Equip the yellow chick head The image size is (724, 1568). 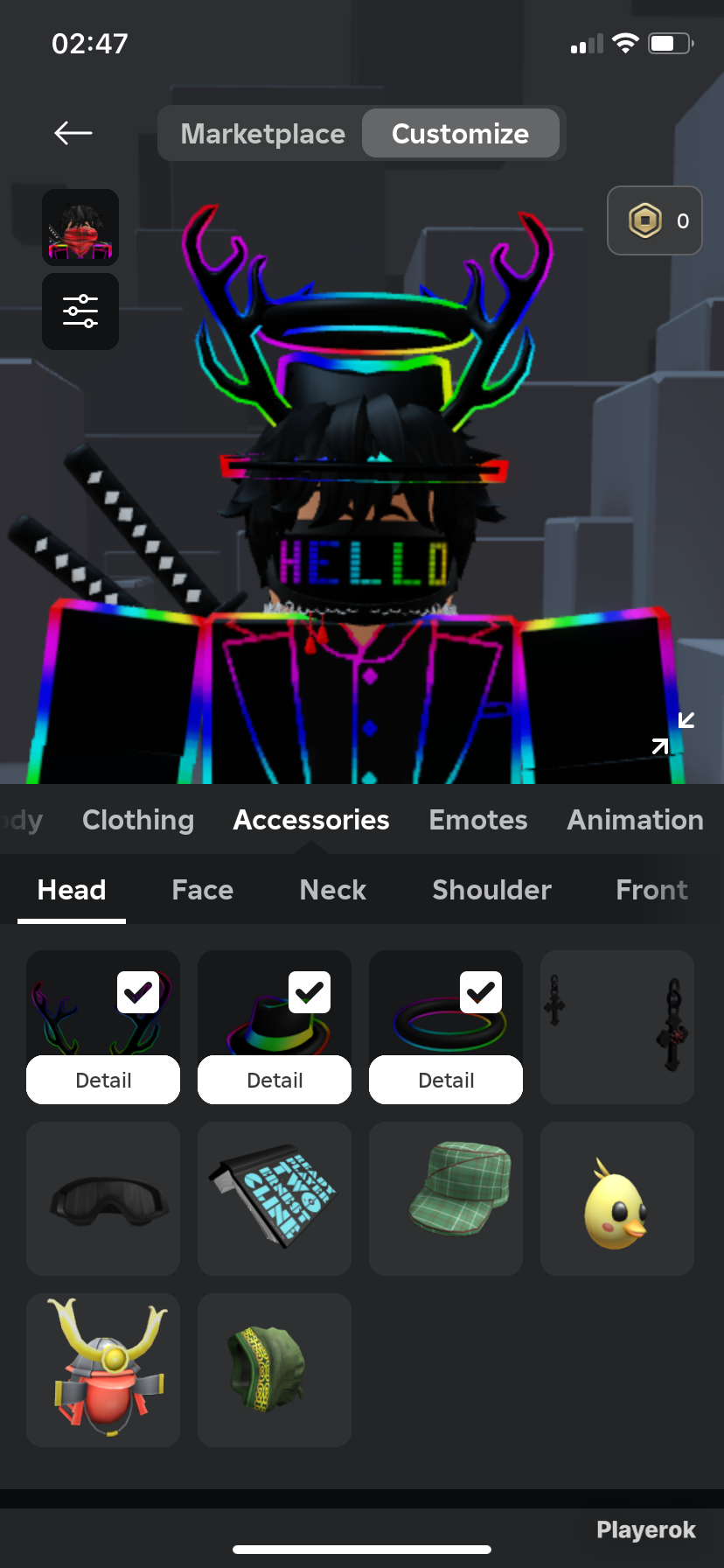coord(617,1199)
